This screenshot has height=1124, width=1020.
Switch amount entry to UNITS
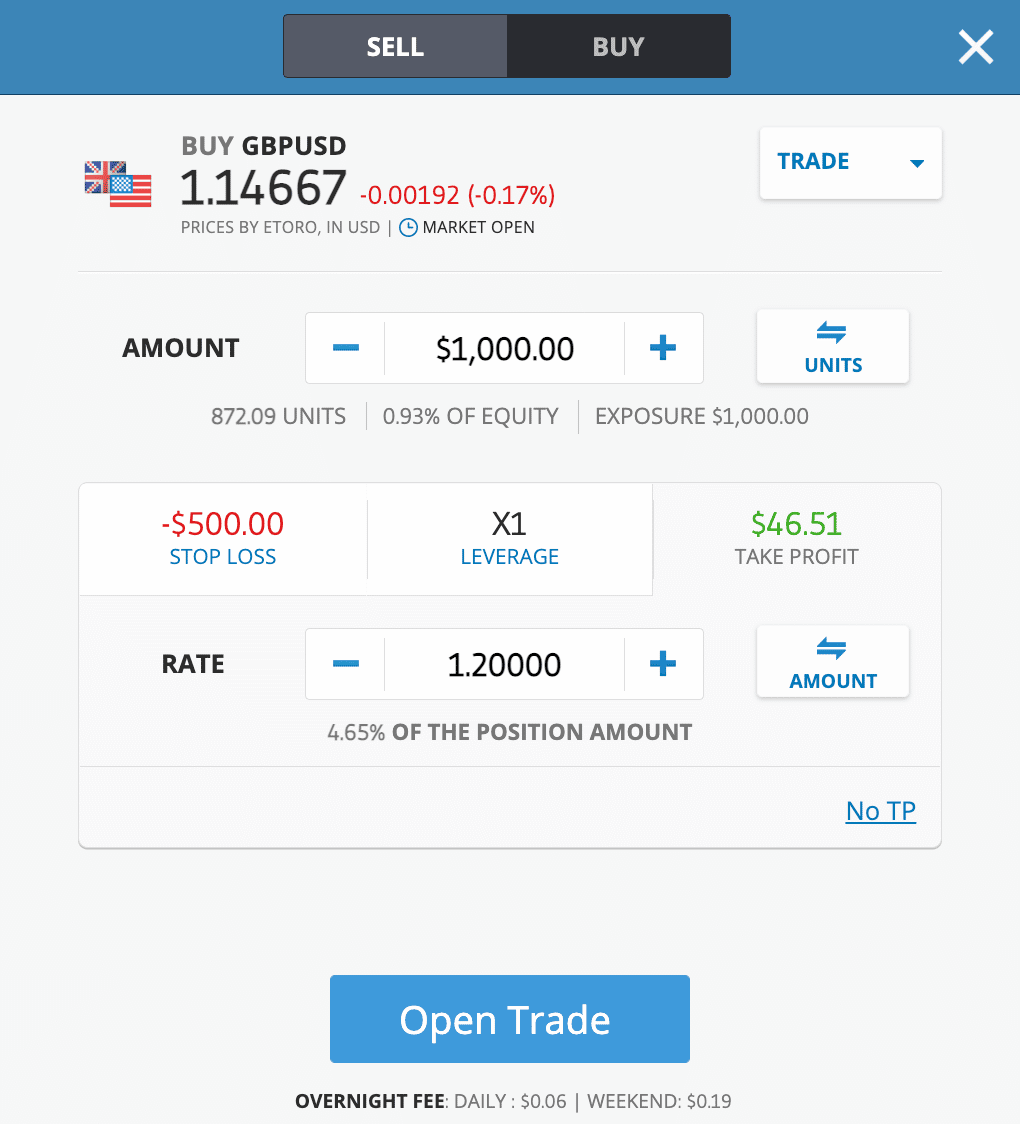pyautogui.click(x=832, y=346)
